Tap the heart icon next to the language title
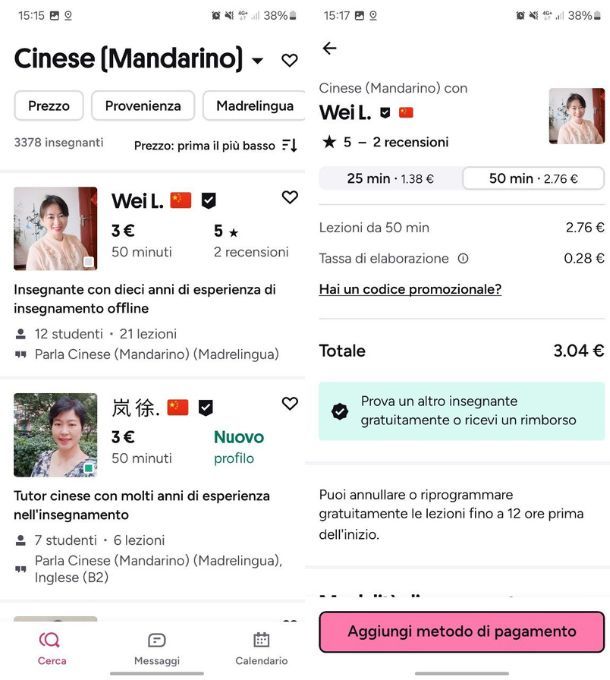The height and width of the screenshot is (680, 610). [289, 60]
